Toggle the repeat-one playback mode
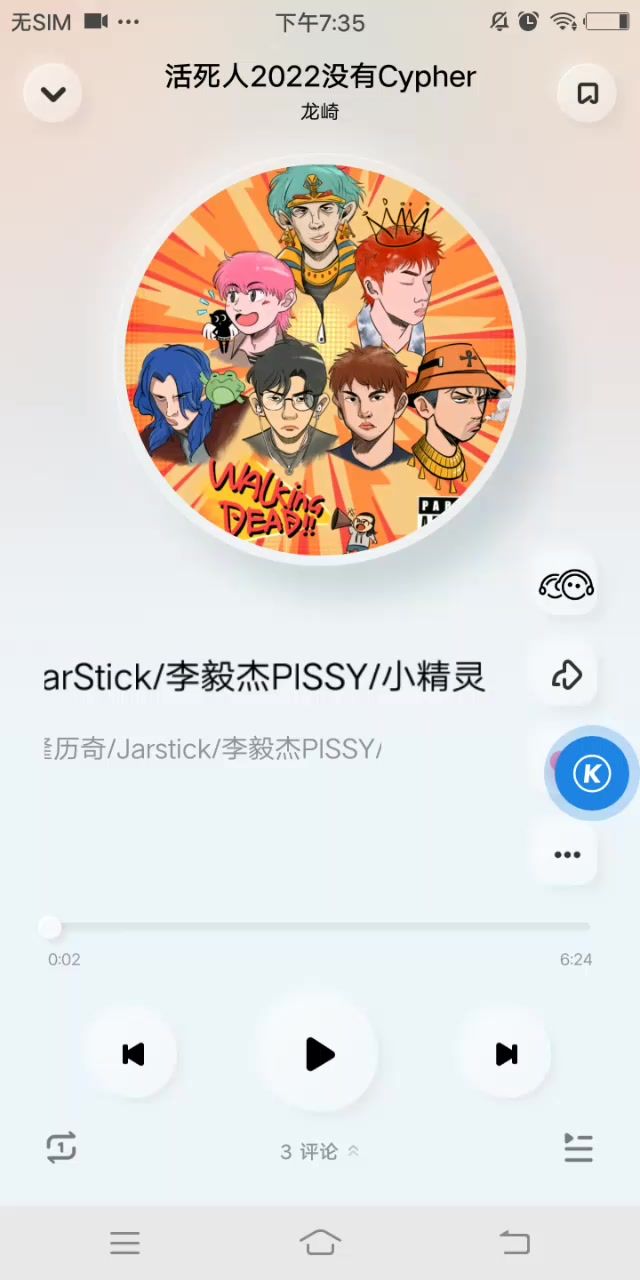Image resolution: width=640 pixels, height=1280 pixels. click(62, 1147)
